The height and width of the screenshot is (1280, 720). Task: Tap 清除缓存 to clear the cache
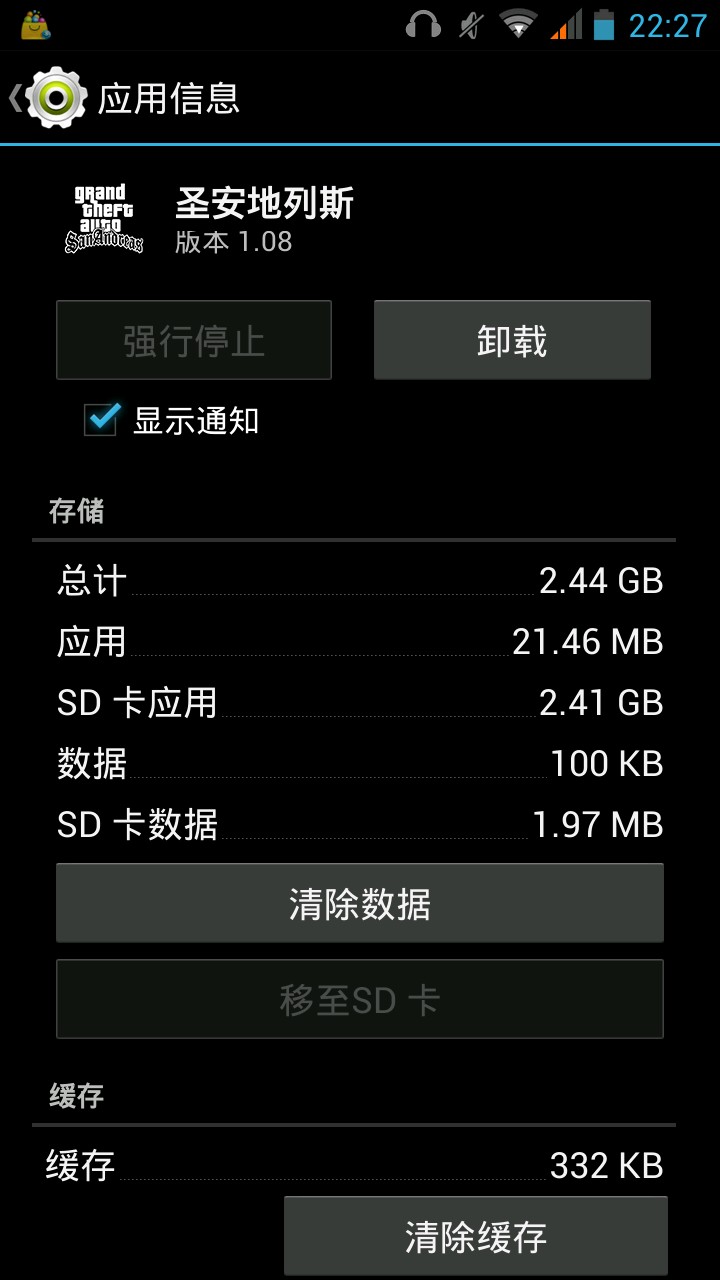(x=475, y=1236)
